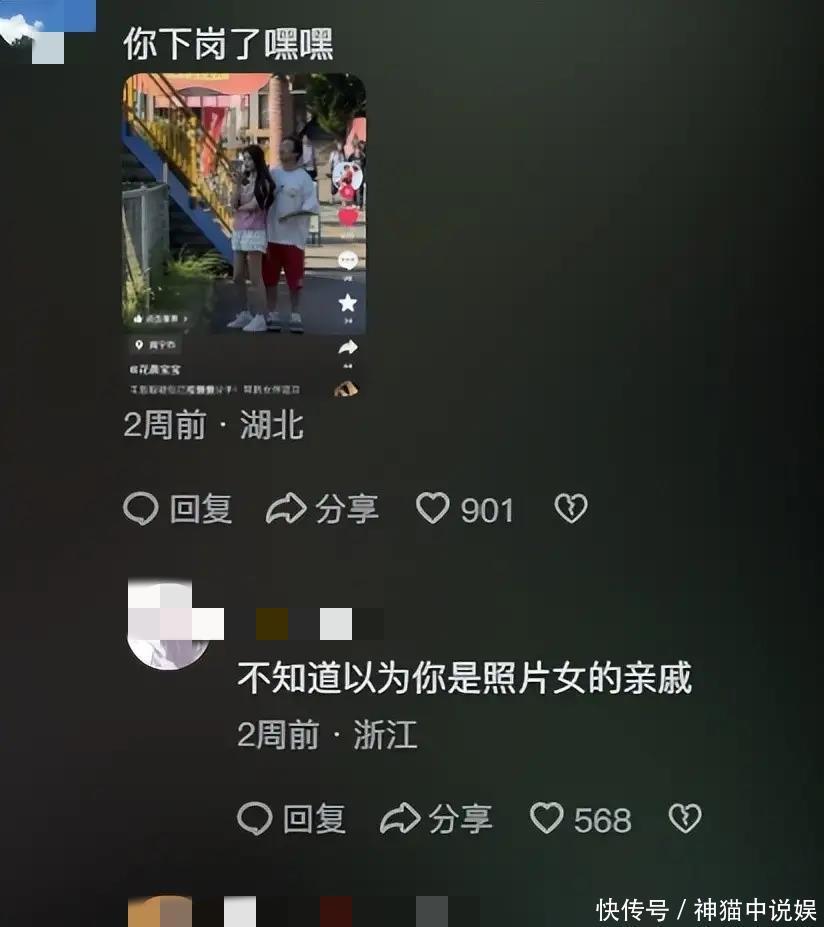Image resolution: width=824 pixels, height=927 pixels.
Task: Open the avatar of the 浙江 commenter
Action: tap(170, 627)
